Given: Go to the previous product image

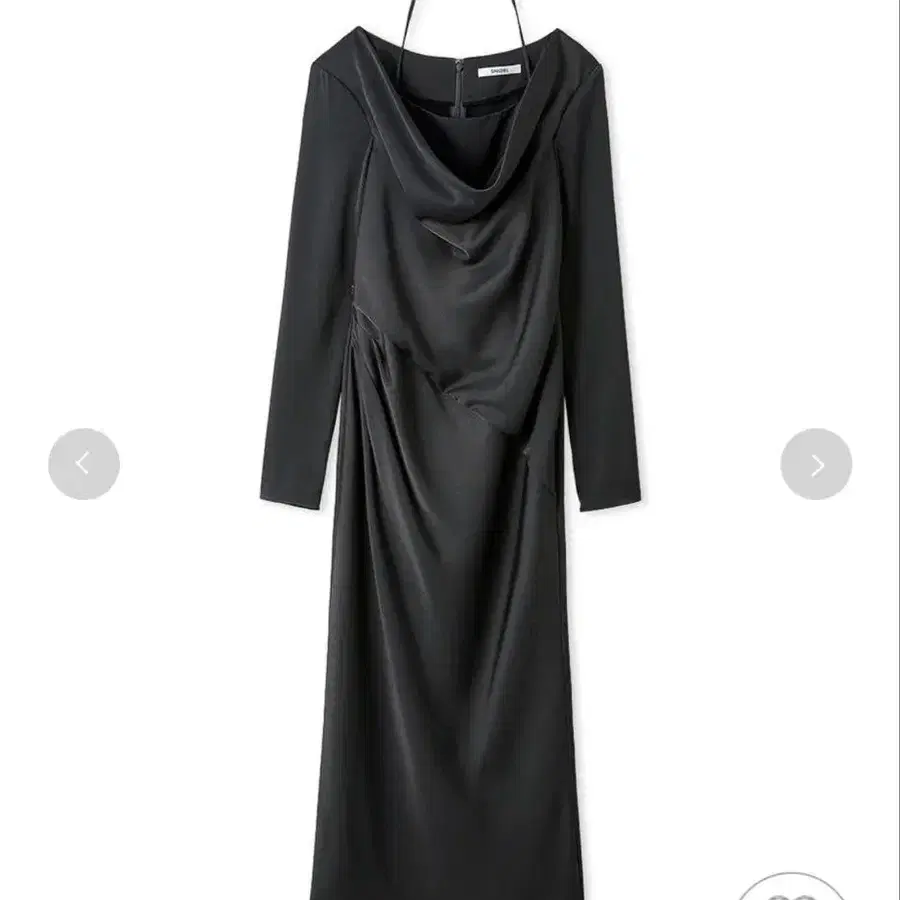Looking at the screenshot, I should [x=84, y=464].
